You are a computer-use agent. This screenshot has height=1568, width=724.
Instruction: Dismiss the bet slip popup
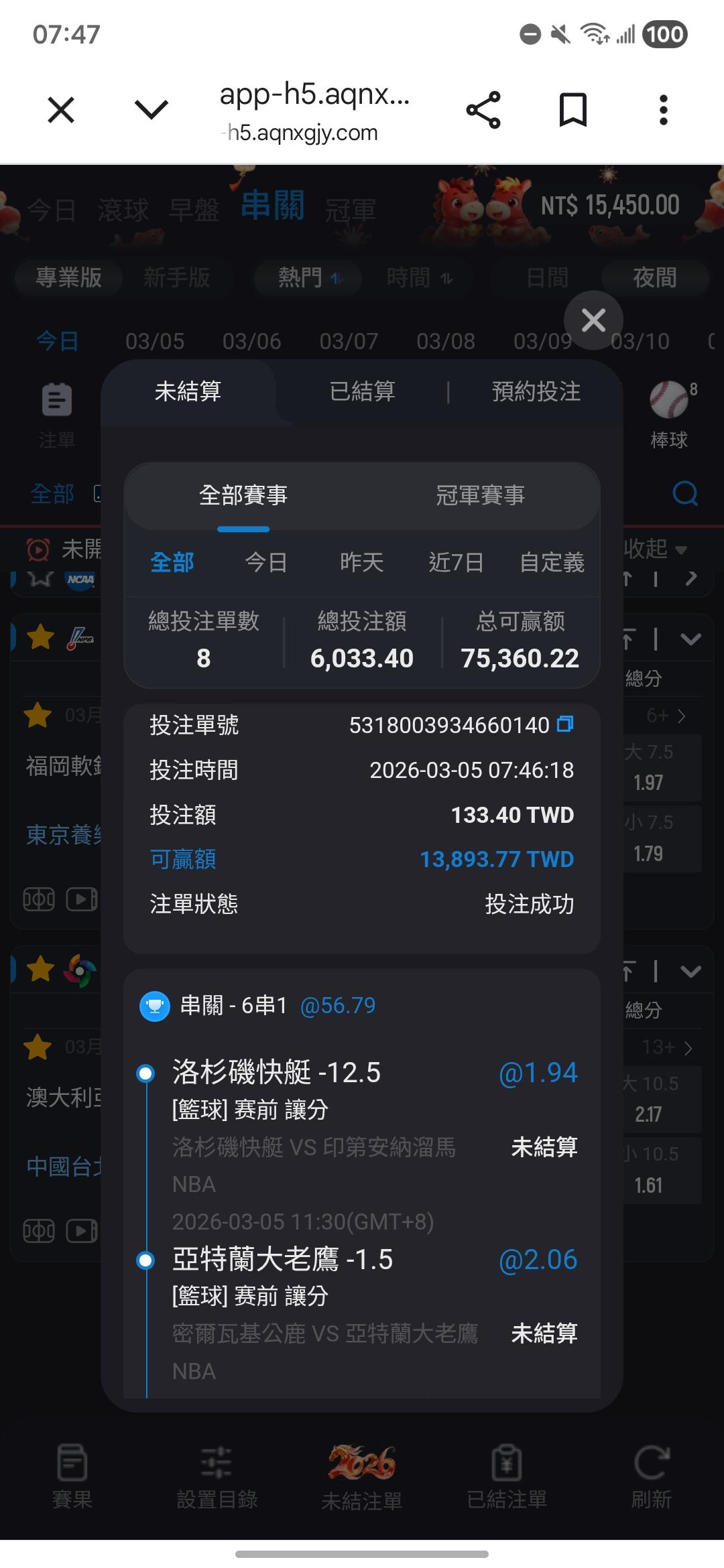593,320
